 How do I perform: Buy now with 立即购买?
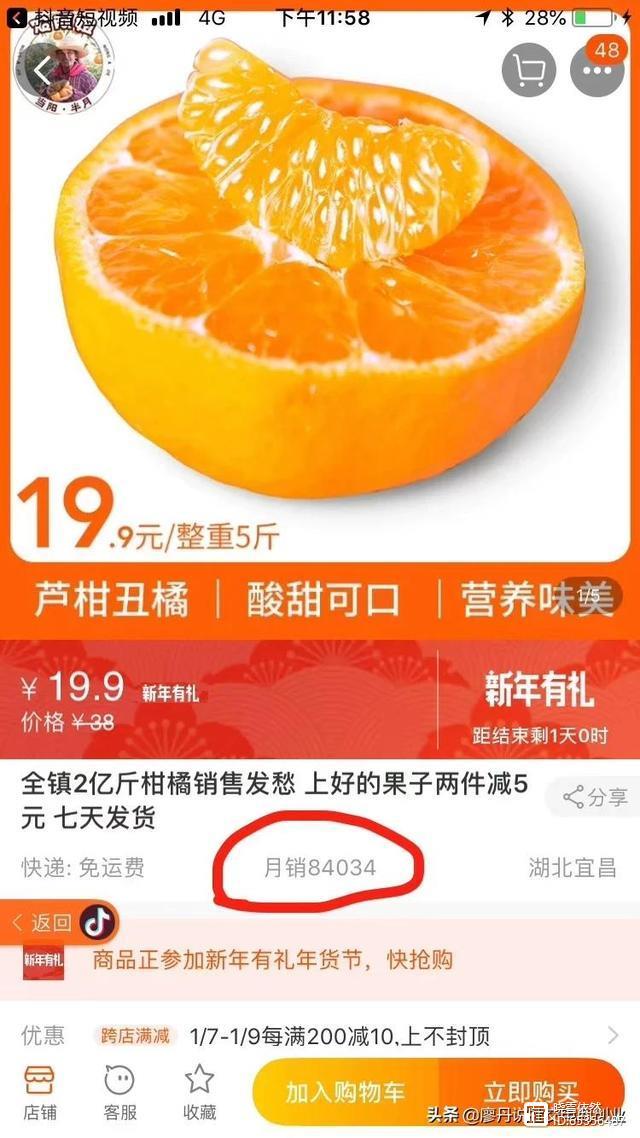[x=530, y=1092]
